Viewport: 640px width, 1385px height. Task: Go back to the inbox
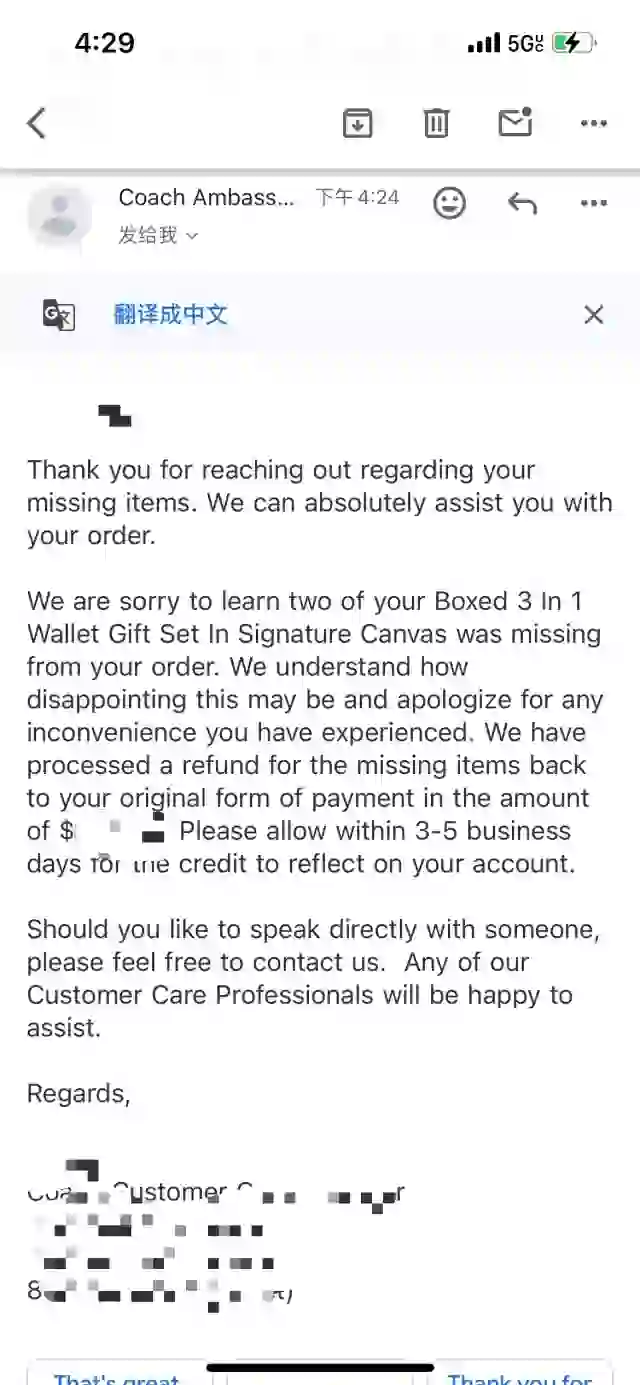tap(36, 123)
